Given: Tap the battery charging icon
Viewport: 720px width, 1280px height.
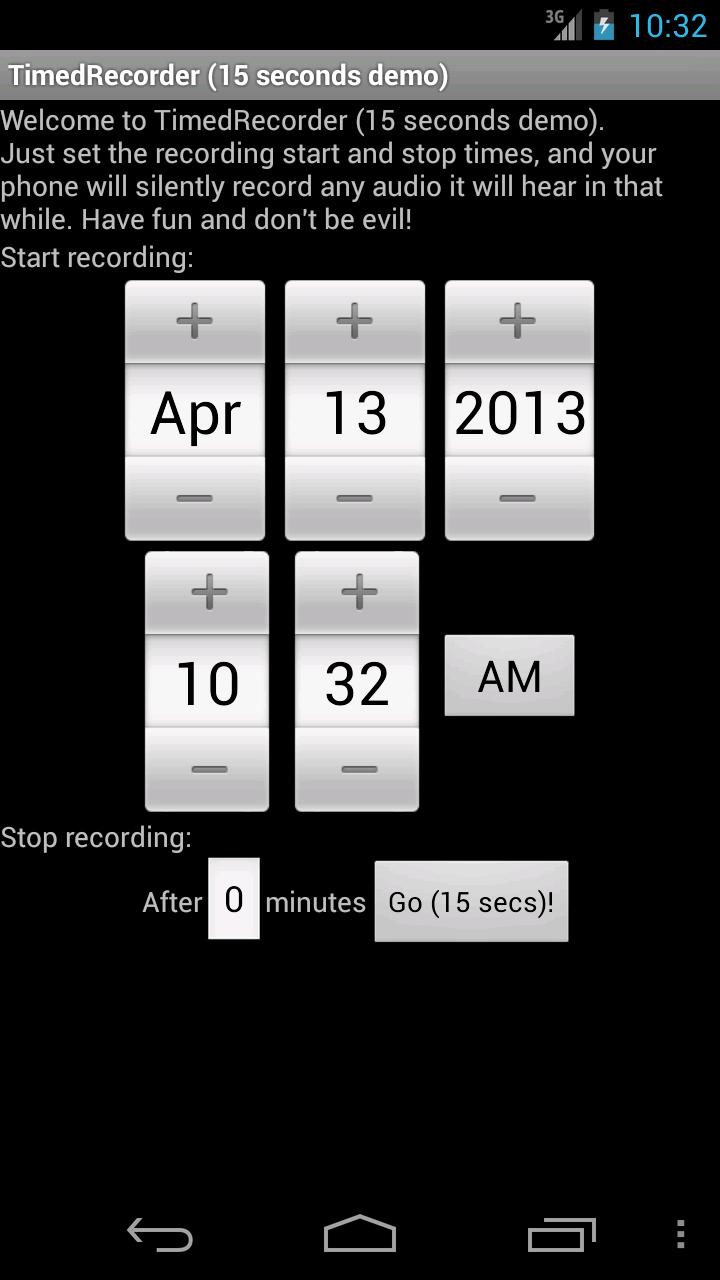Looking at the screenshot, I should coord(605,24).
